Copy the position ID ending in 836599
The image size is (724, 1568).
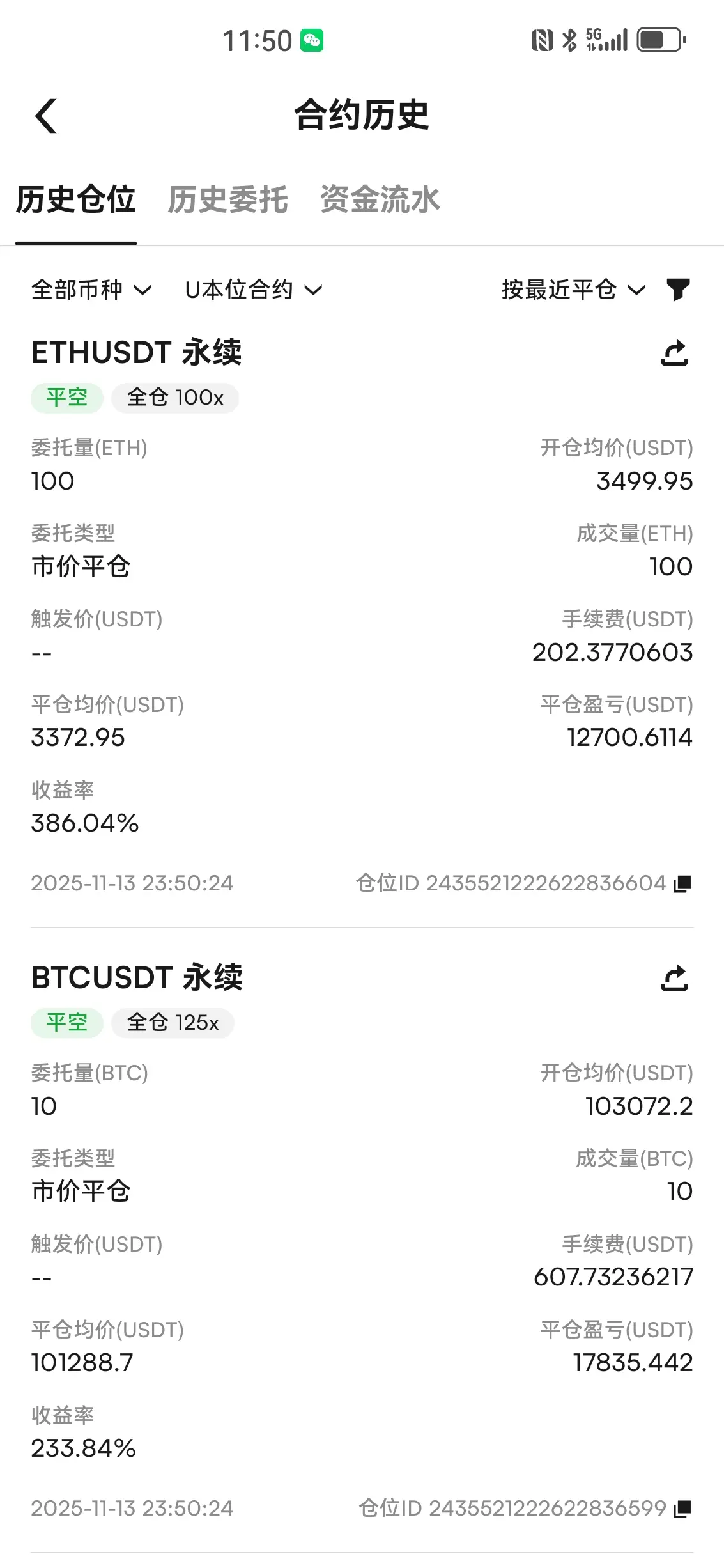coord(682,1509)
